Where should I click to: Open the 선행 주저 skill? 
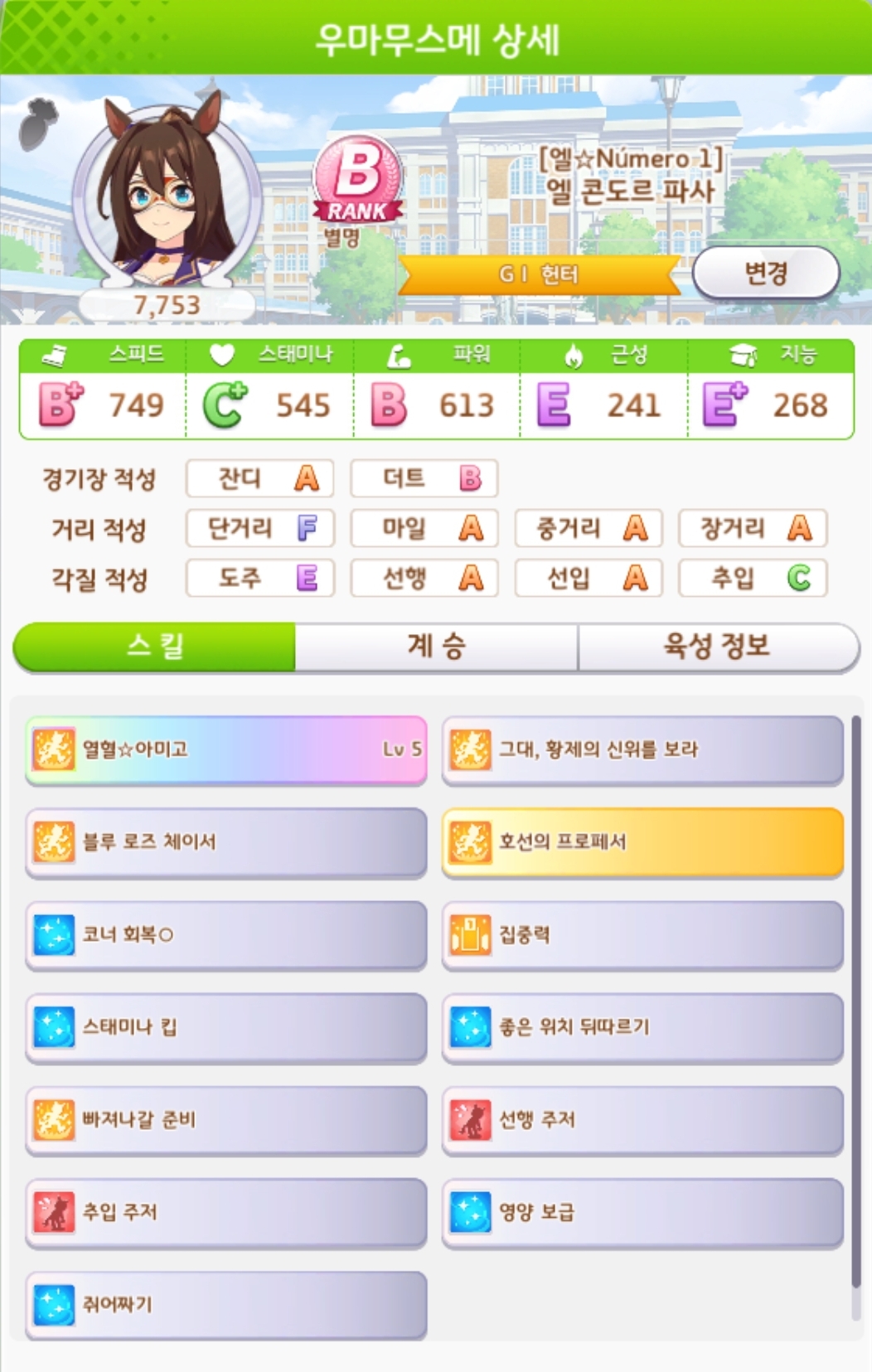[x=642, y=1120]
